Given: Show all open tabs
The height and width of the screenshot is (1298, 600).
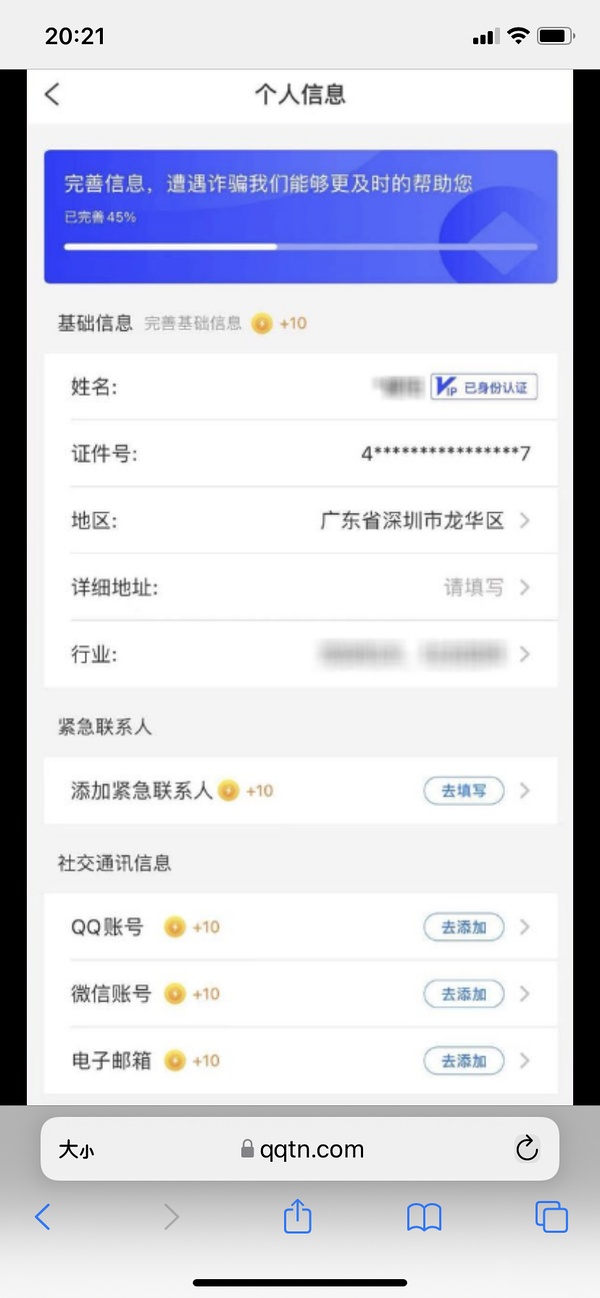Looking at the screenshot, I should pos(551,1217).
